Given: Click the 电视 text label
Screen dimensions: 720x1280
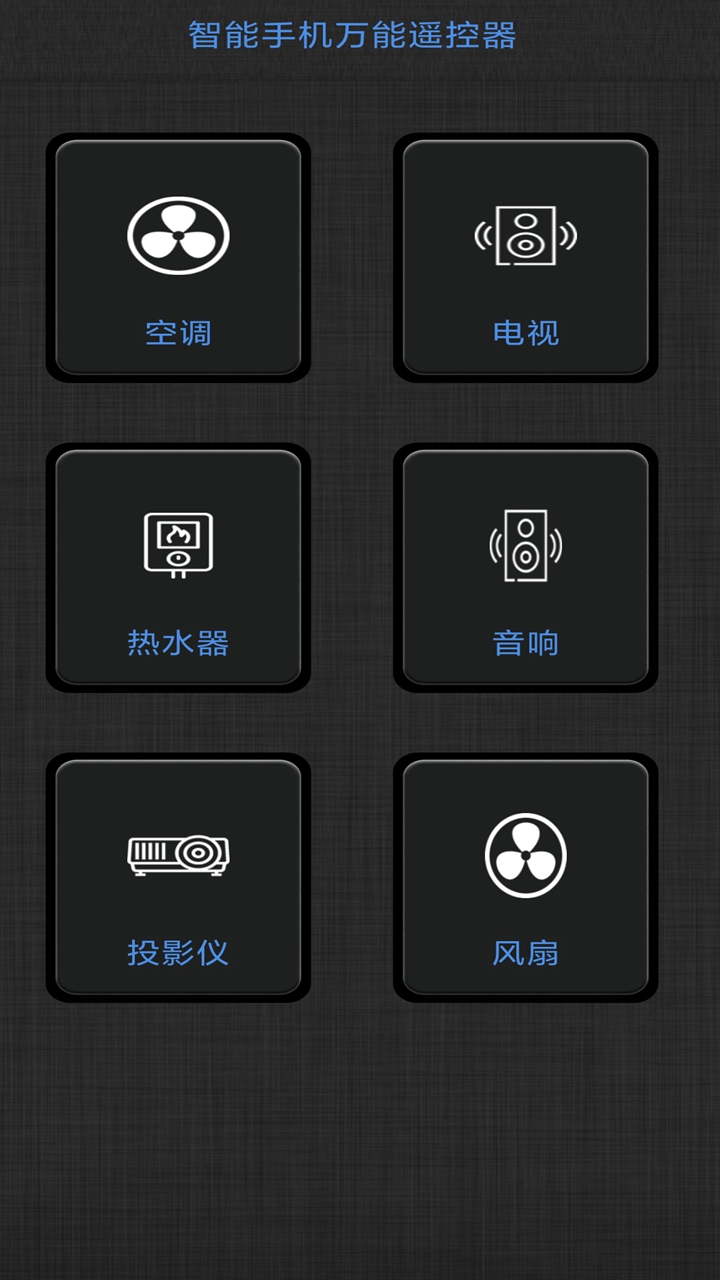Looking at the screenshot, I should (x=524, y=332).
